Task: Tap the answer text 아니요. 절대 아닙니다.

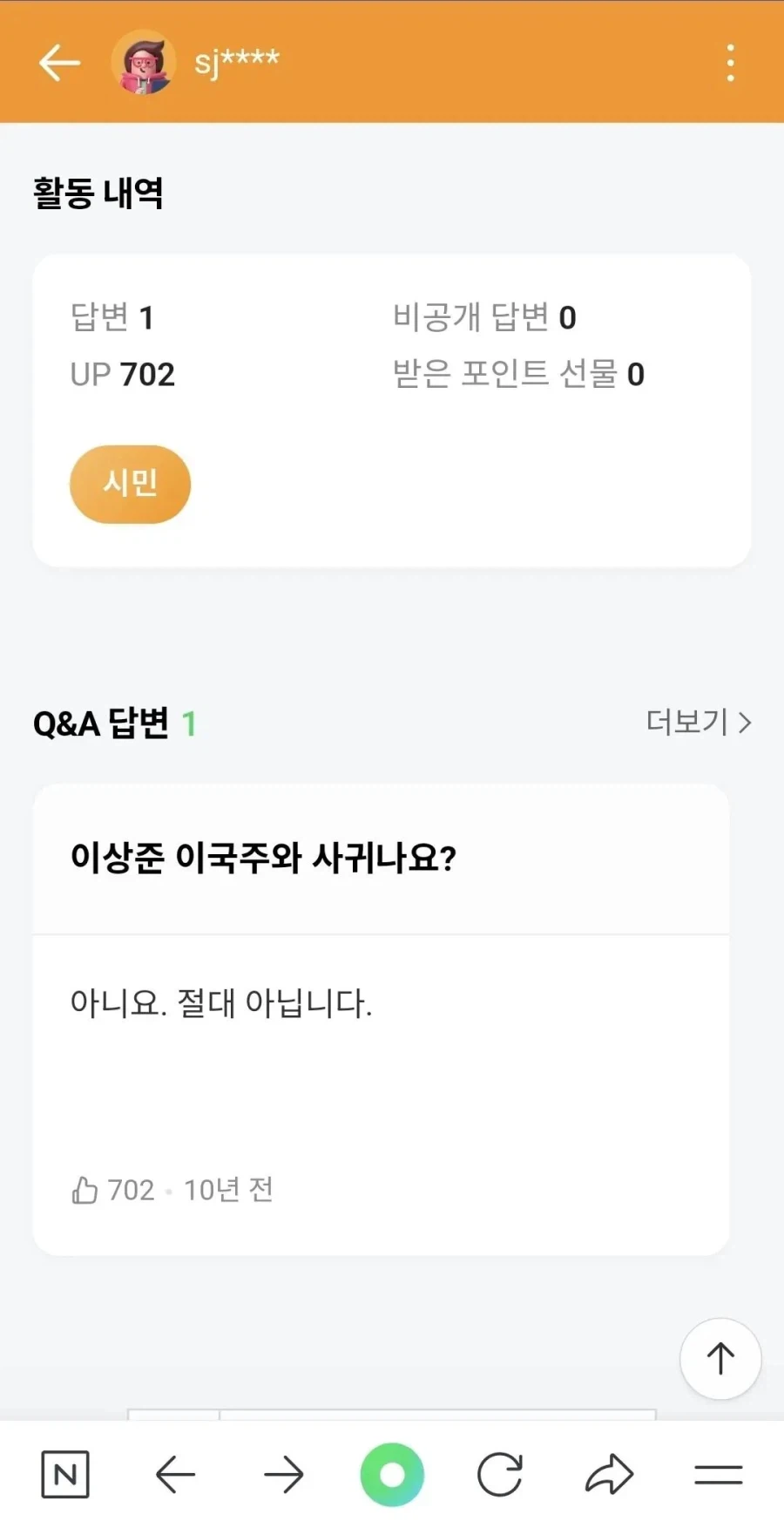Action: coord(221,1002)
